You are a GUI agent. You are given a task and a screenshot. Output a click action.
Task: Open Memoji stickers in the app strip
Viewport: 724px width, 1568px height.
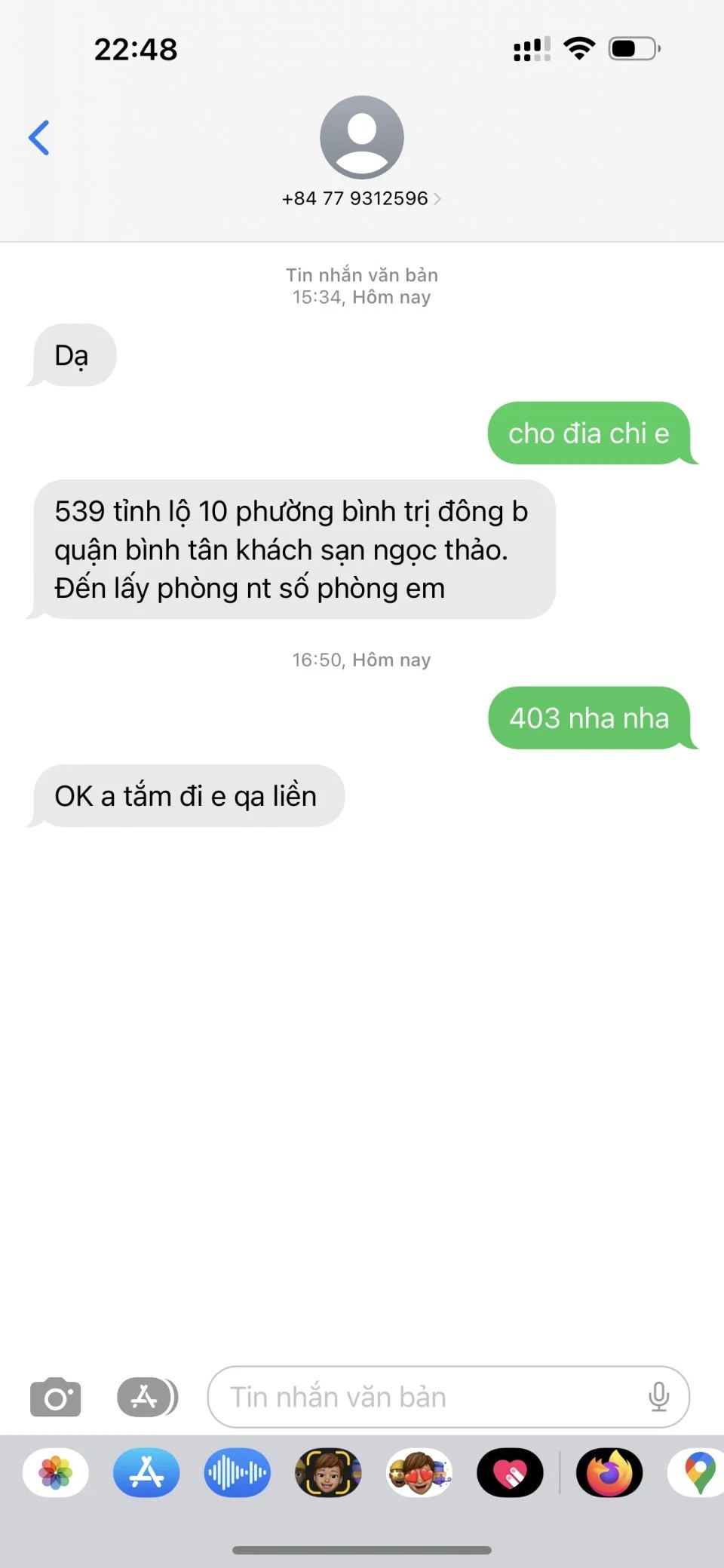coord(419,1472)
